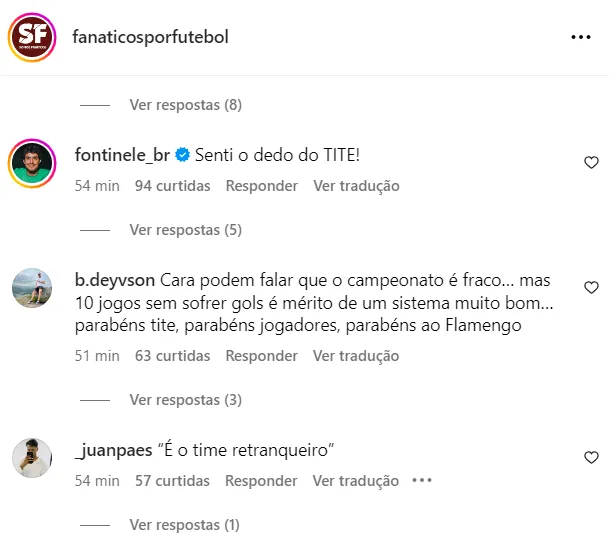Open fanaticosporfutebol profile from header
The width and height of the screenshot is (609, 551).
tap(151, 37)
